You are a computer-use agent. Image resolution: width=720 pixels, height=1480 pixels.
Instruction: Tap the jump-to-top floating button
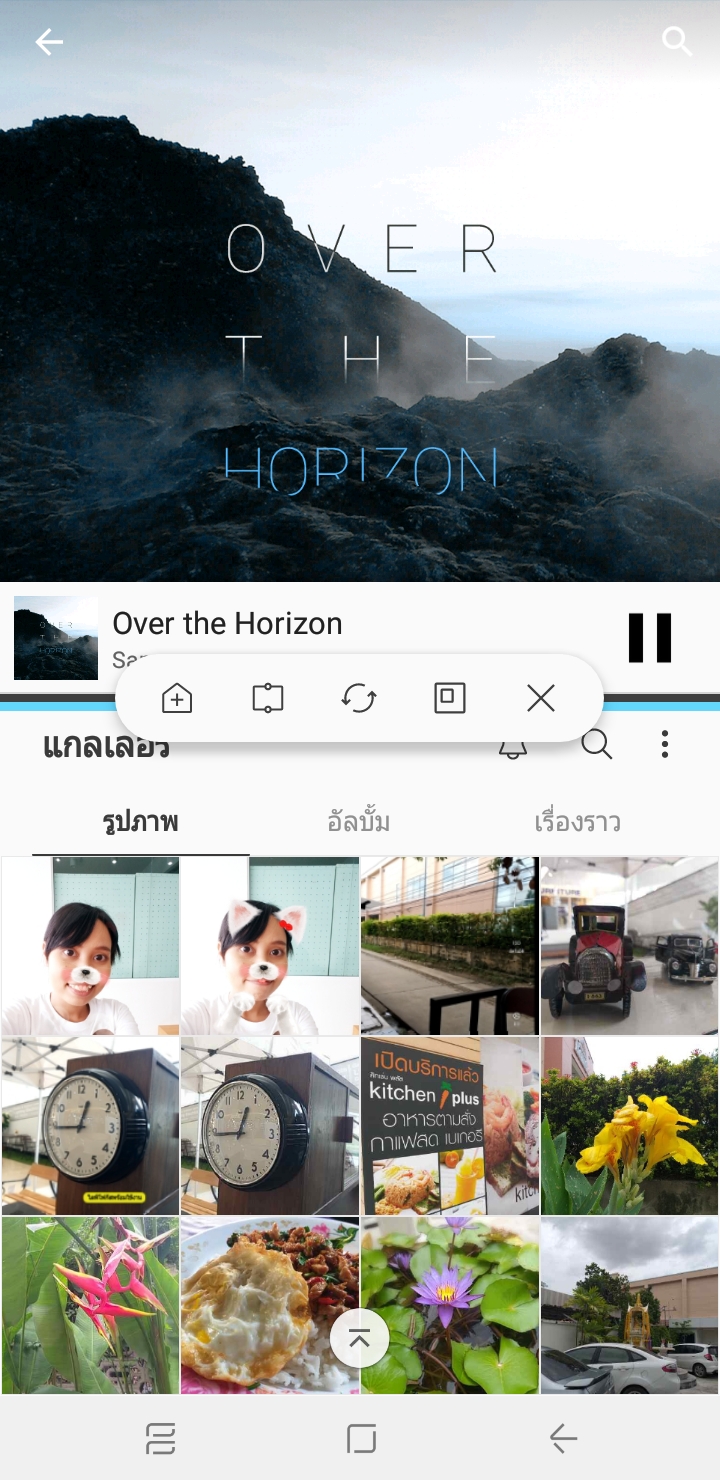(x=359, y=1339)
